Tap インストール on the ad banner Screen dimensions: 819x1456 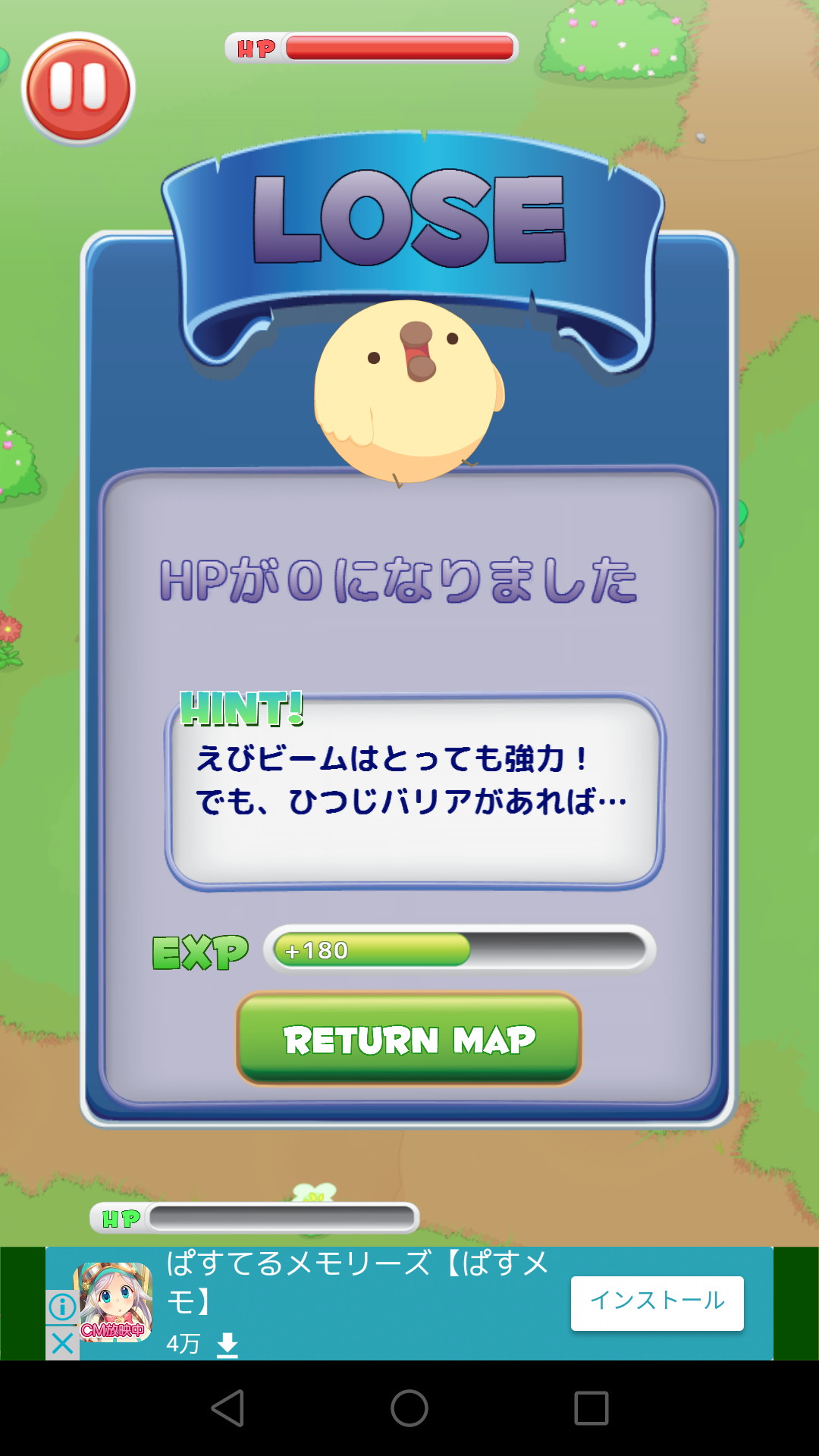tap(657, 1303)
